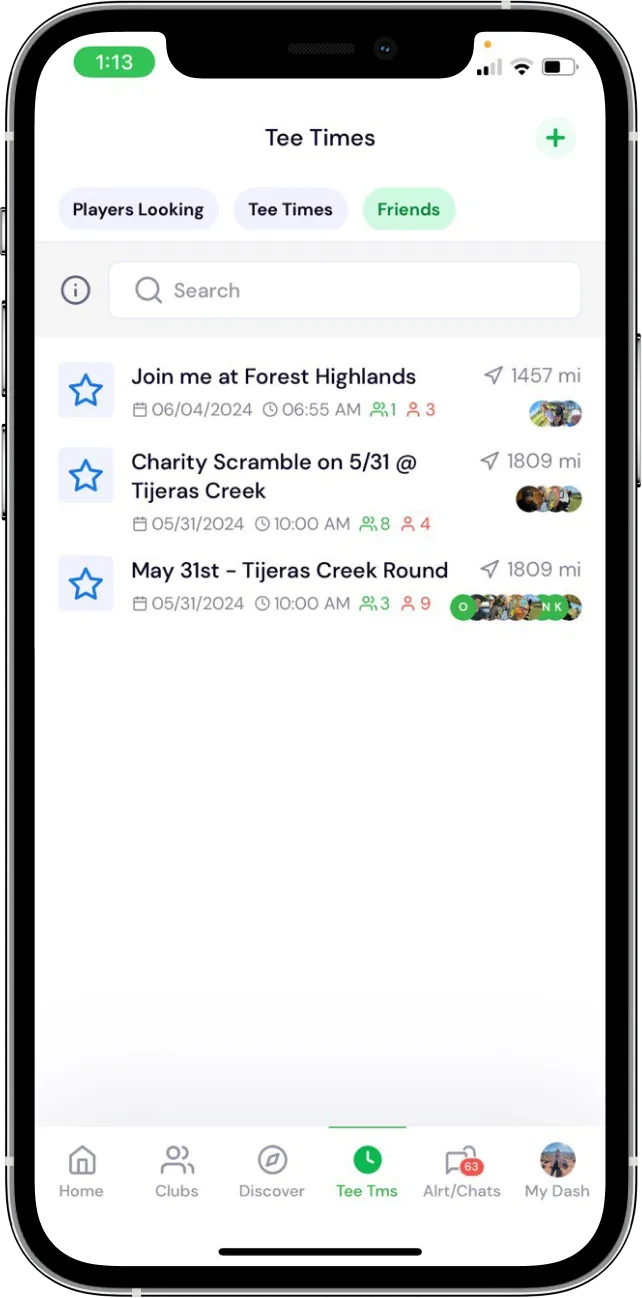Image resolution: width=642 pixels, height=1298 pixels.
Task: Star the Charity Scramble at Tijeras Creek event
Action: pyautogui.click(x=86, y=475)
